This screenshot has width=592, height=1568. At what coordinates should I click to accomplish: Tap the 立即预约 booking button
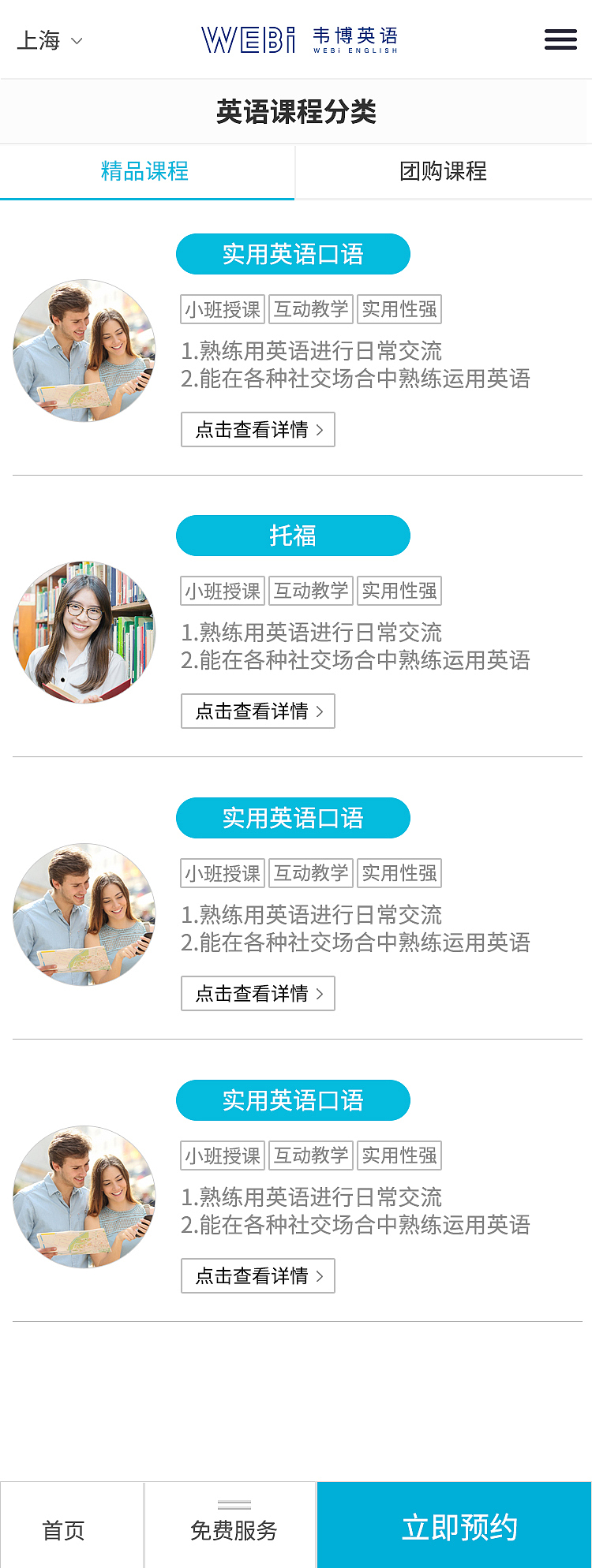click(459, 1527)
